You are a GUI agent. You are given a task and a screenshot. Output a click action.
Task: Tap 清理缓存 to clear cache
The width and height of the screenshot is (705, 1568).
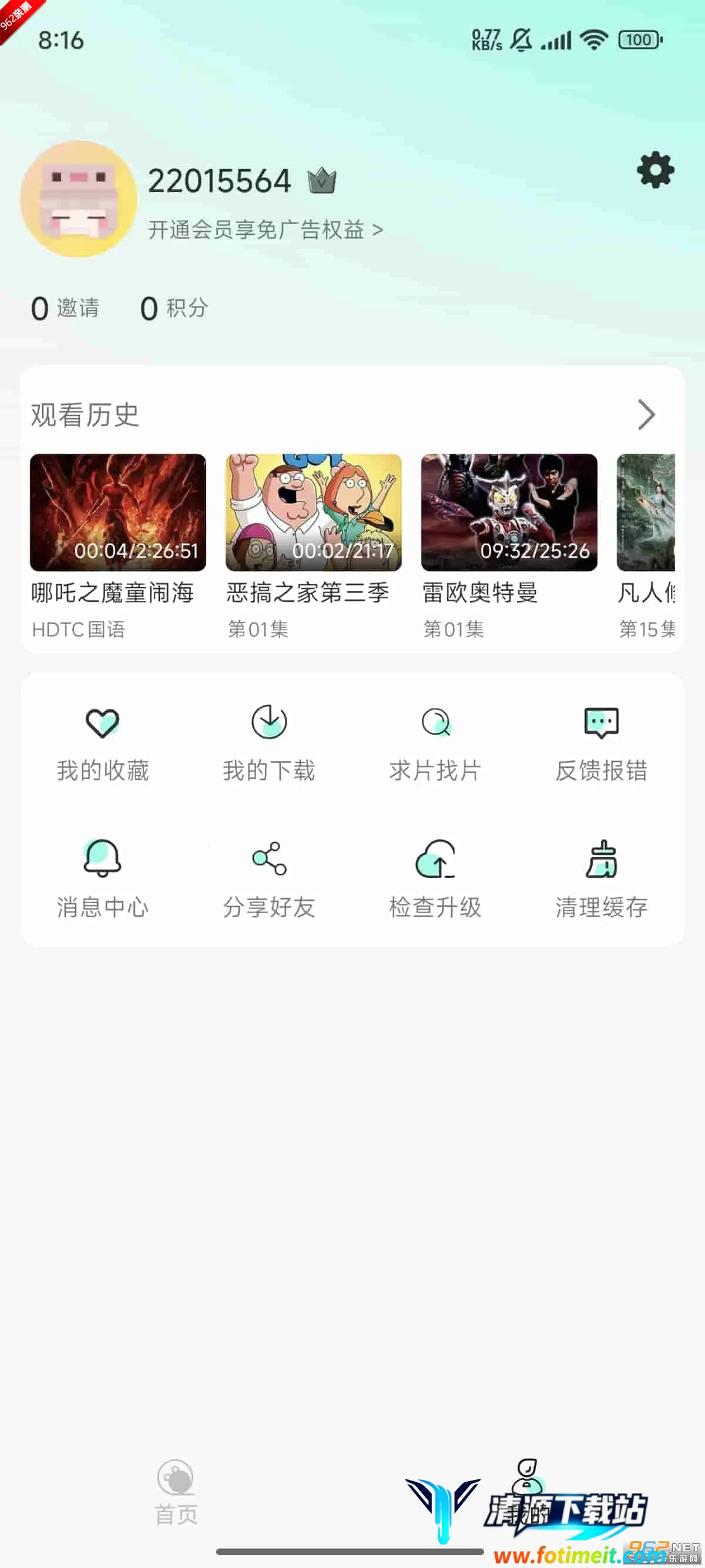pos(602,880)
